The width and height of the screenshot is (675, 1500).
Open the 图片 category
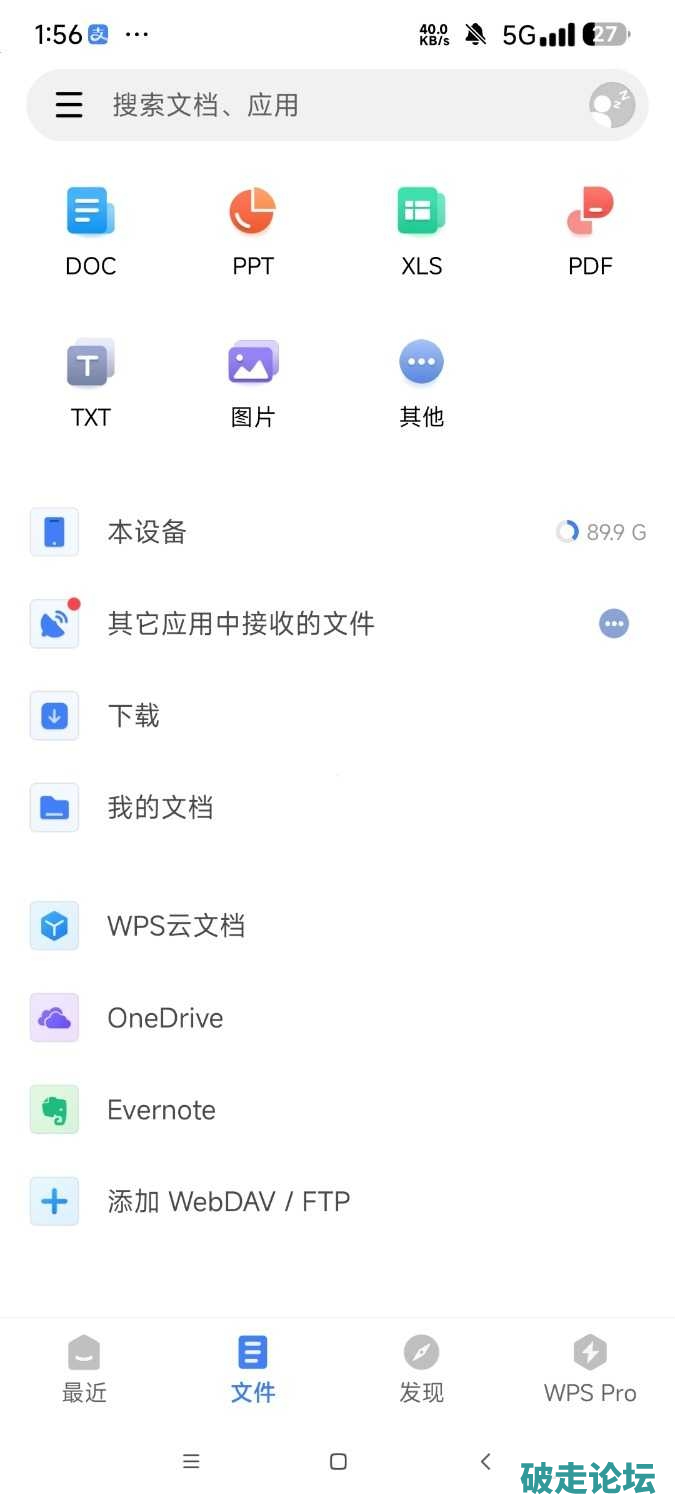[x=252, y=382]
